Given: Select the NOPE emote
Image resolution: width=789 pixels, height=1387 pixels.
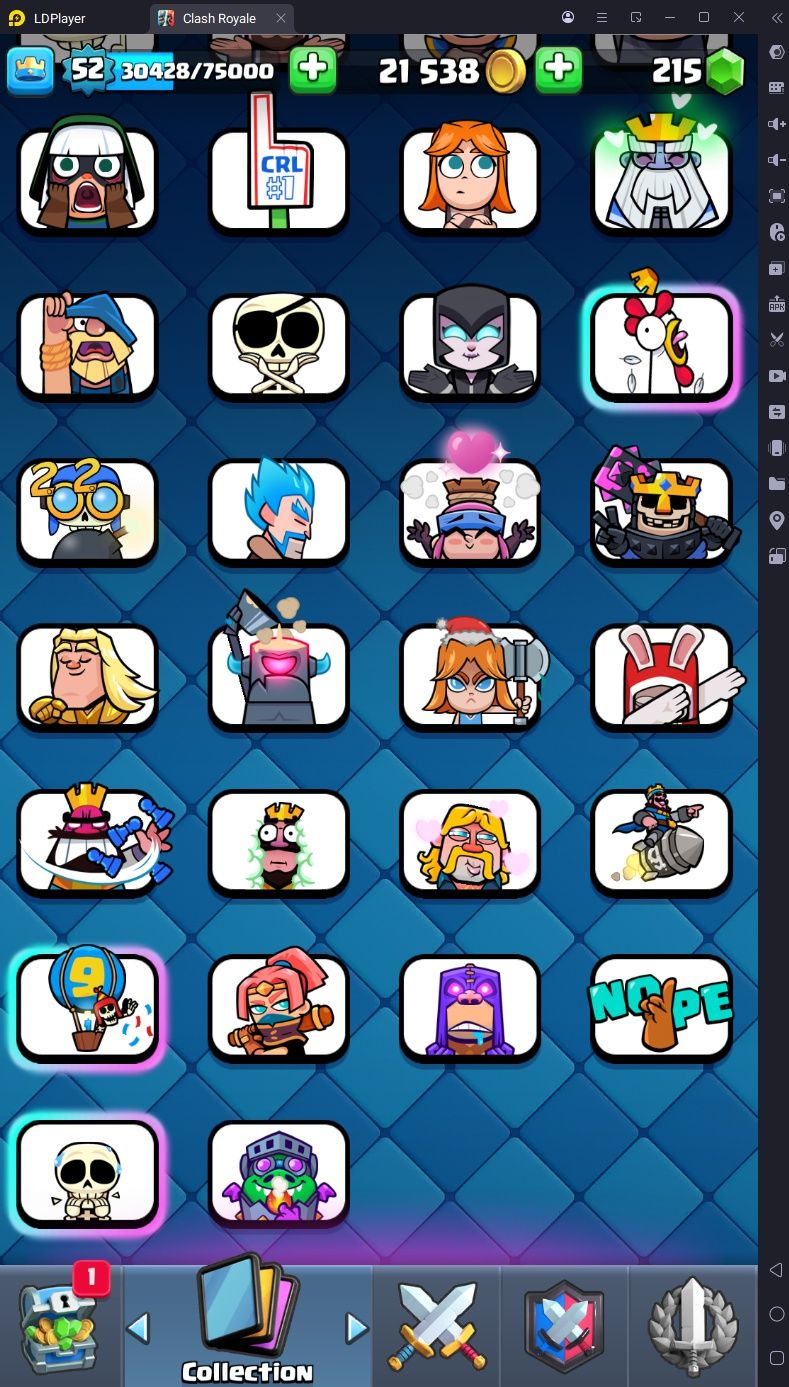Looking at the screenshot, I should point(662,1008).
